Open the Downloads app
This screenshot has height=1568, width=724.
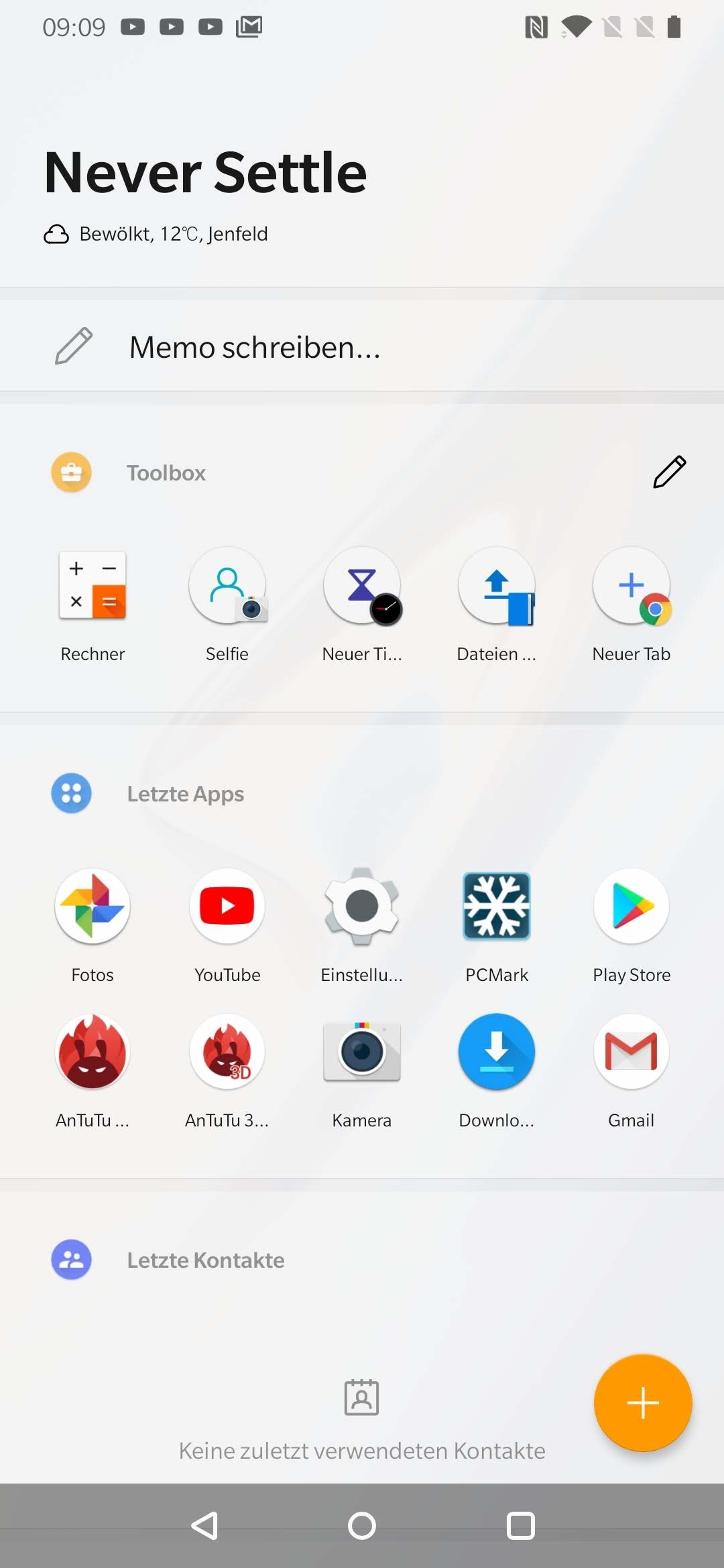[x=497, y=1052]
